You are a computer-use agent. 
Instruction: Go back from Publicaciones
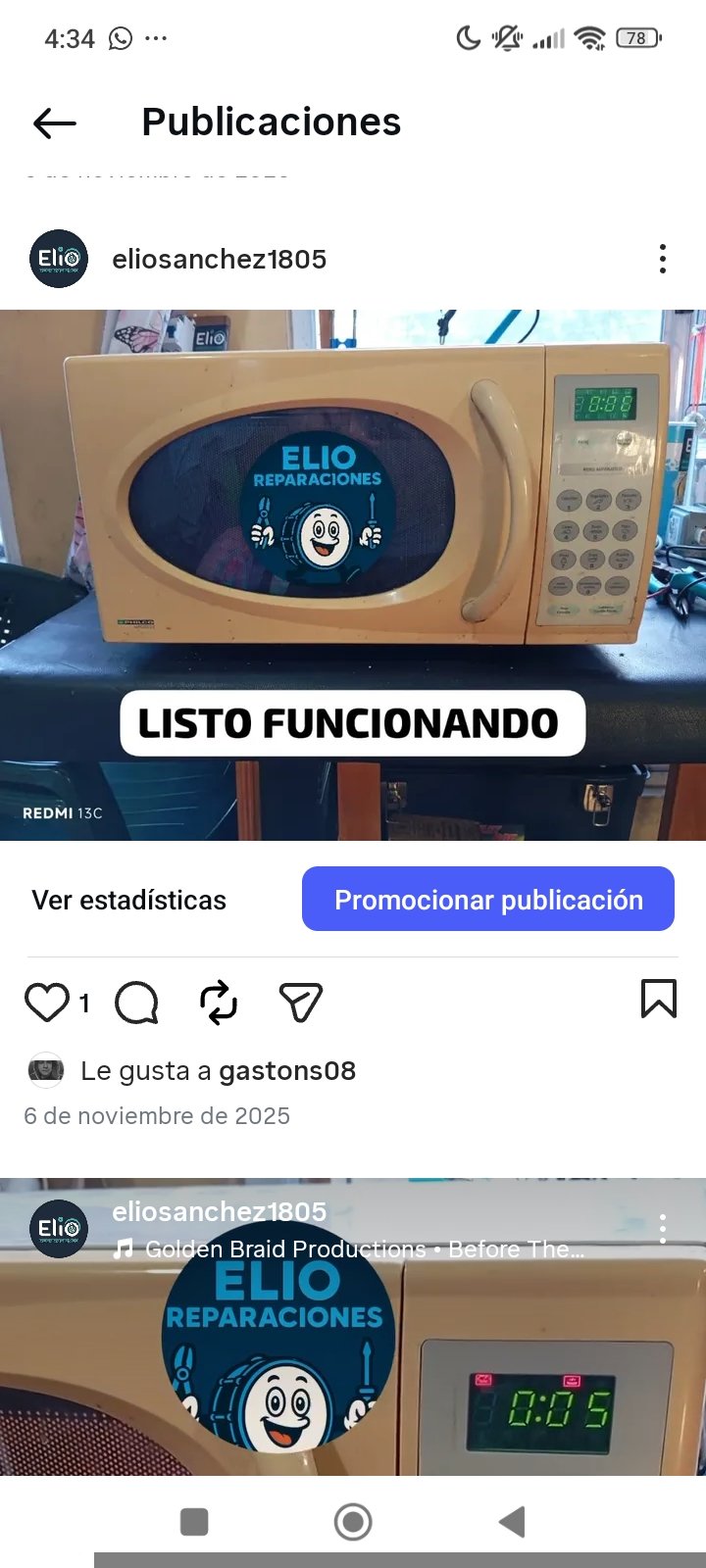55,123
